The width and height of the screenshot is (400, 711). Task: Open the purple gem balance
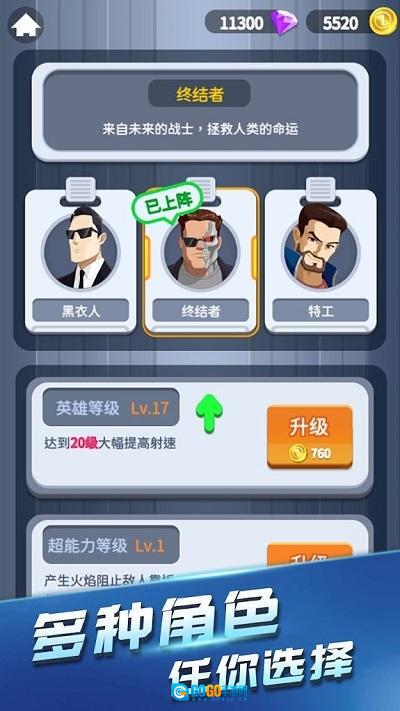252,22
